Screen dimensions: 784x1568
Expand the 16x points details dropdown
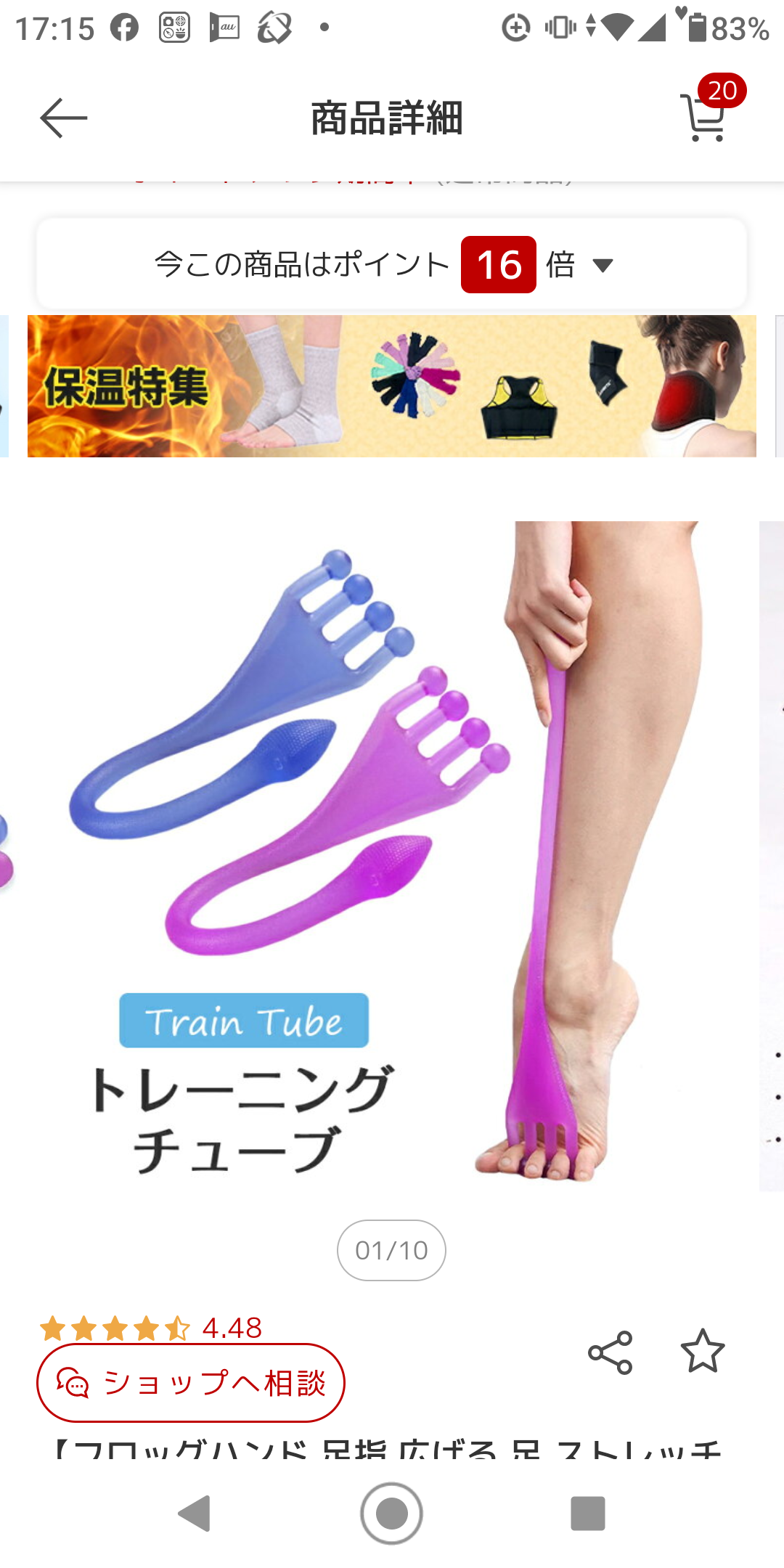tap(603, 265)
